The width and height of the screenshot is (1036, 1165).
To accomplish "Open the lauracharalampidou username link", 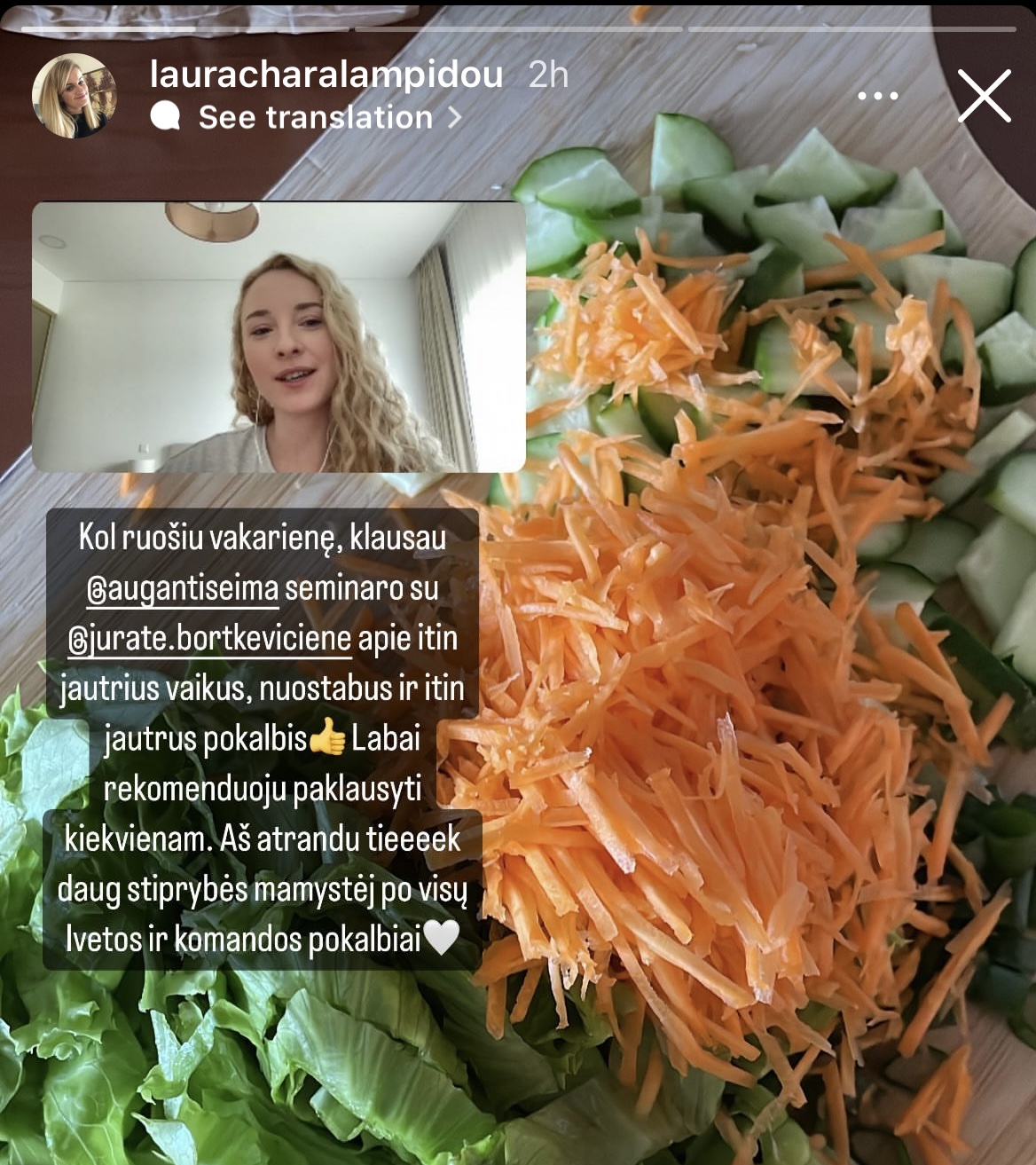I will point(326,75).
